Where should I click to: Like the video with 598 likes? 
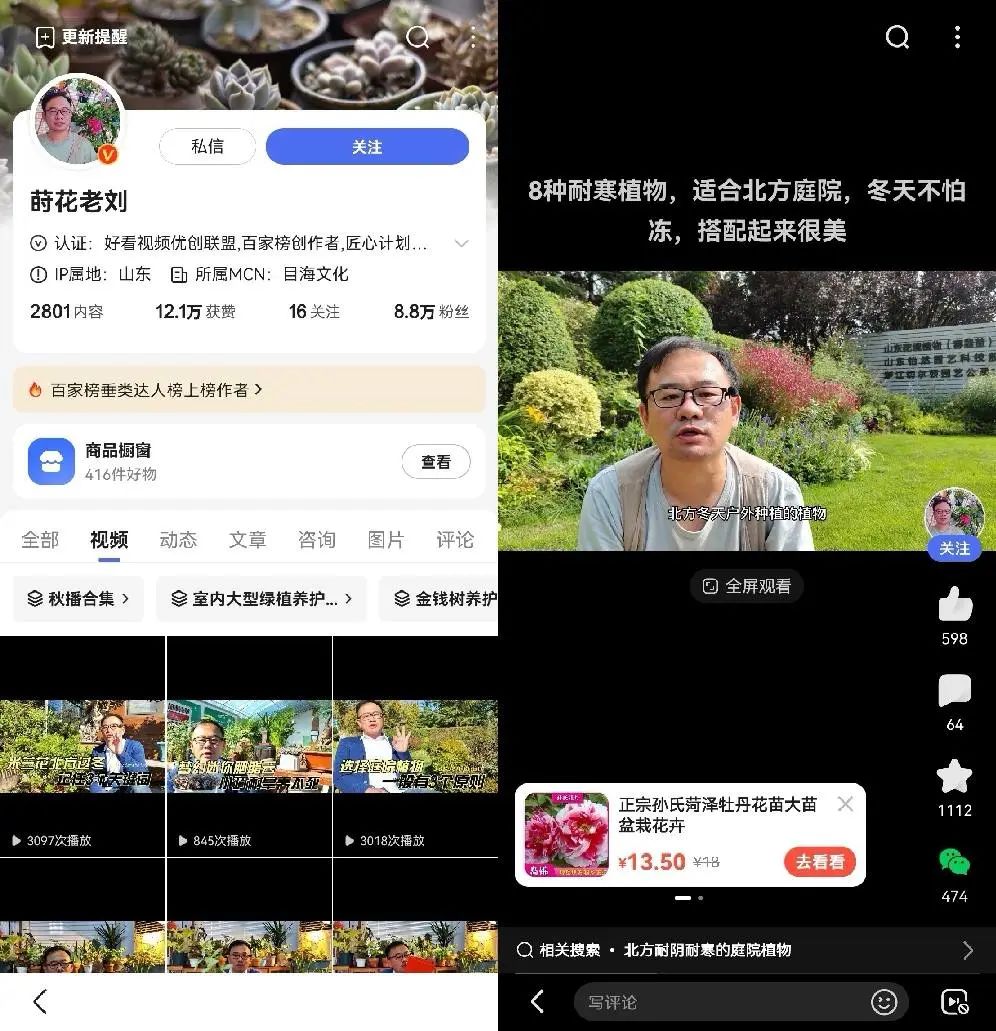[x=954, y=606]
